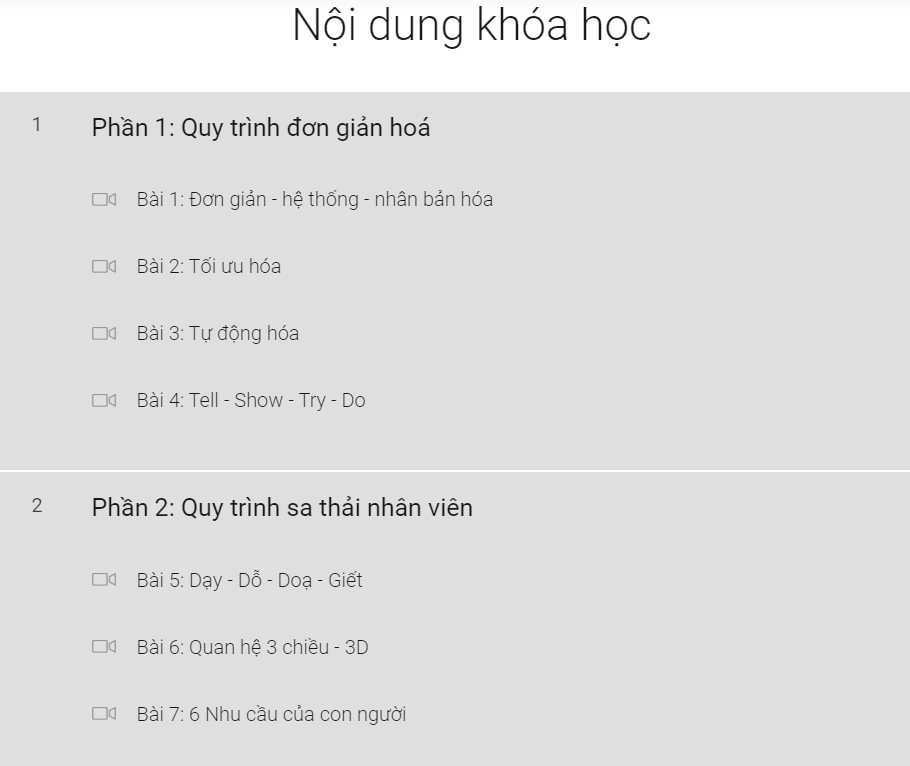This screenshot has height=766, width=910.
Task: Open Bài 4: Tell - Show - Try - Do
Action: point(251,400)
